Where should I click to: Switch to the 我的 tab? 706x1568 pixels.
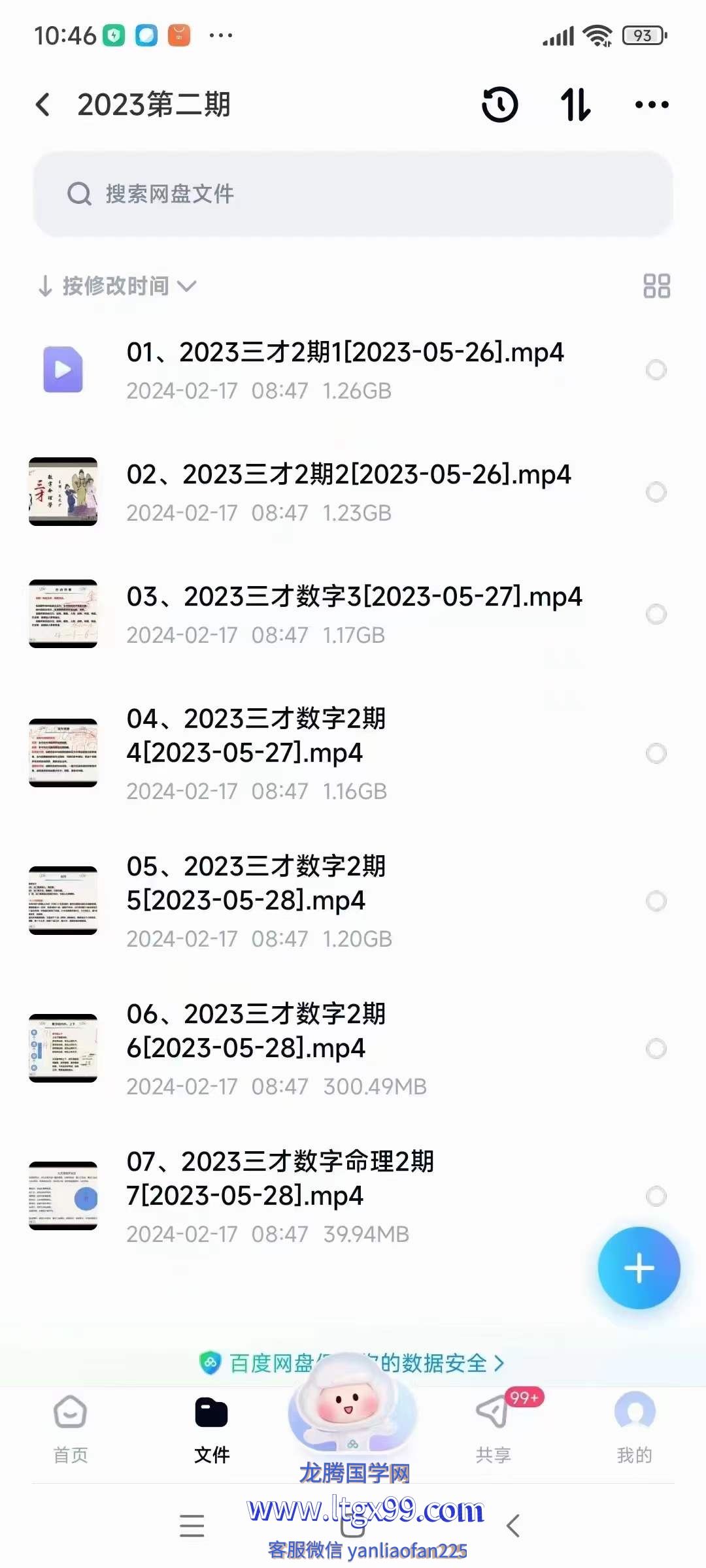(x=635, y=1429)
